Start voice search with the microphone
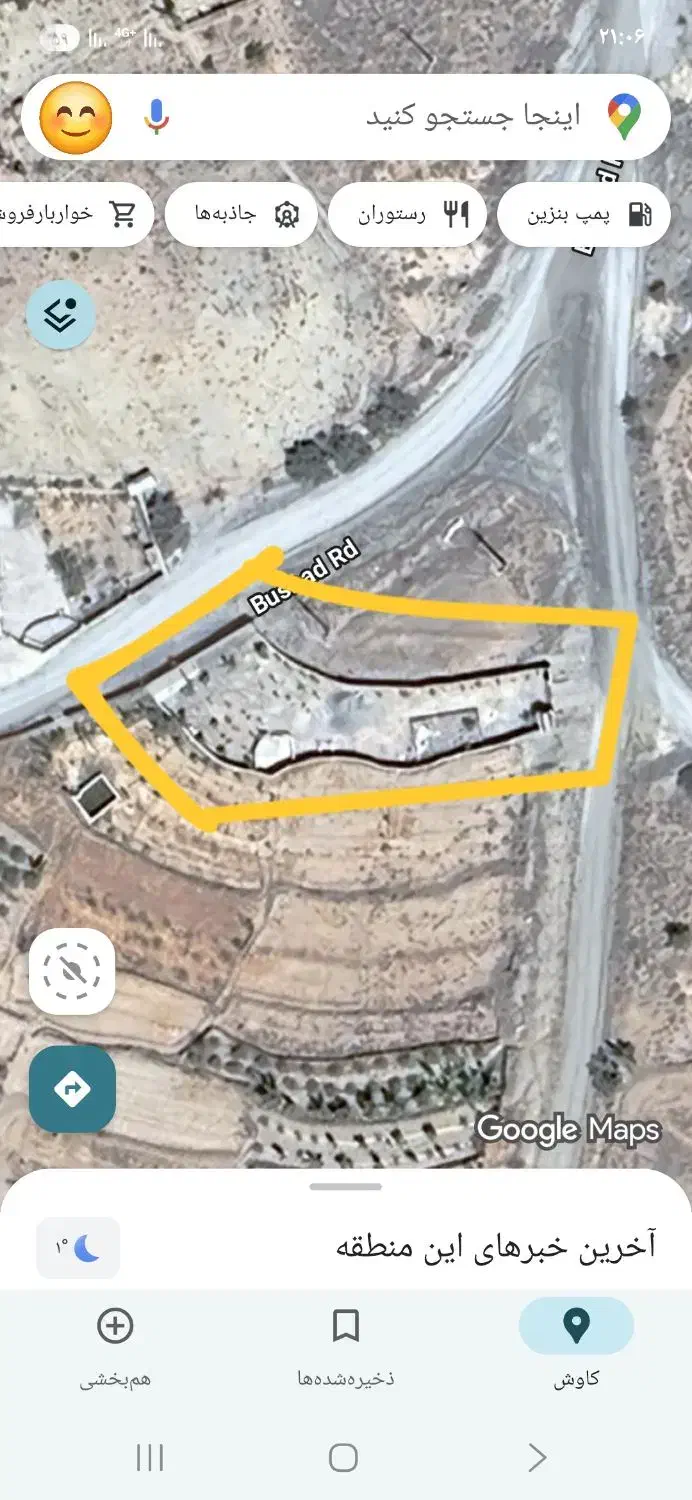This screenshot has height=1500, width=692. pyautogui.click(x=156, y=117)
